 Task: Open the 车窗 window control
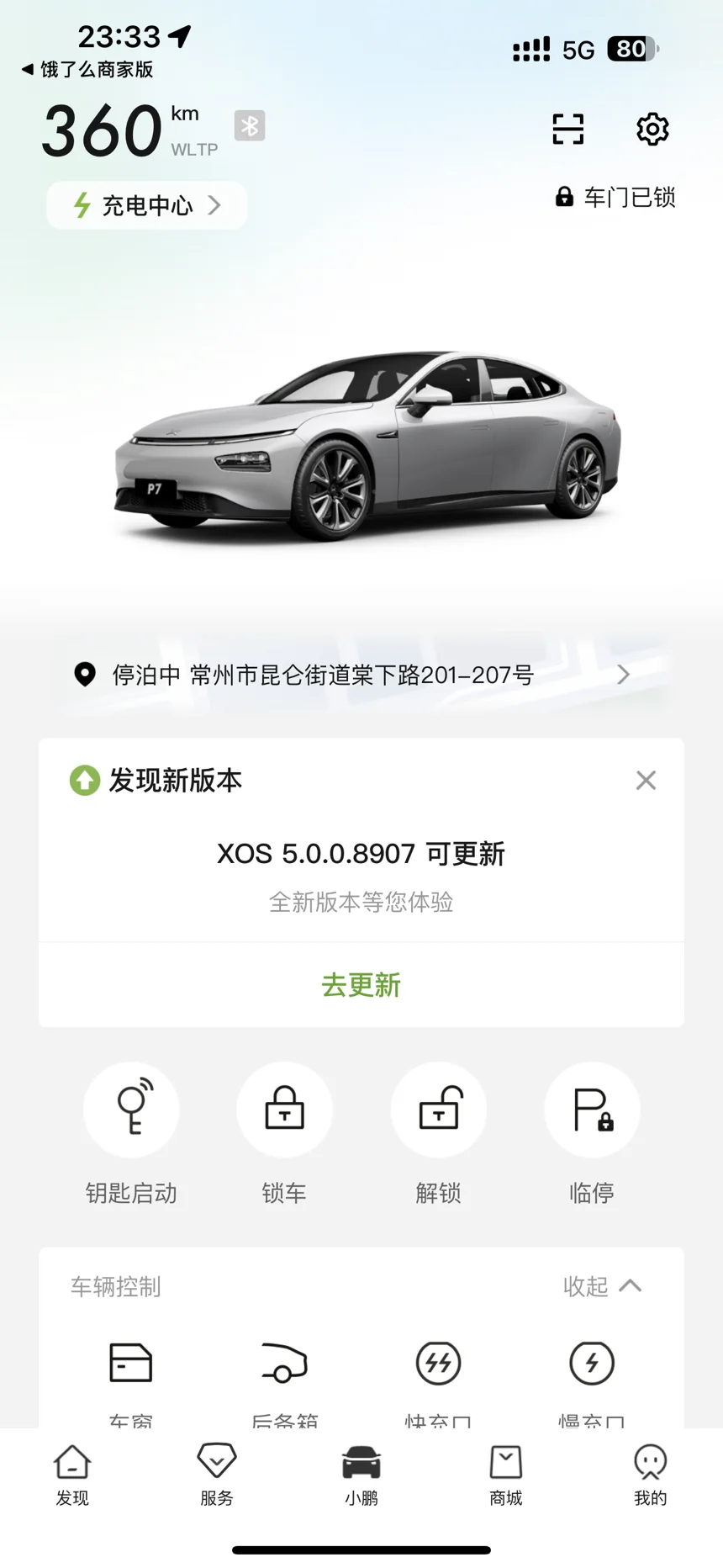point(131,1364)
